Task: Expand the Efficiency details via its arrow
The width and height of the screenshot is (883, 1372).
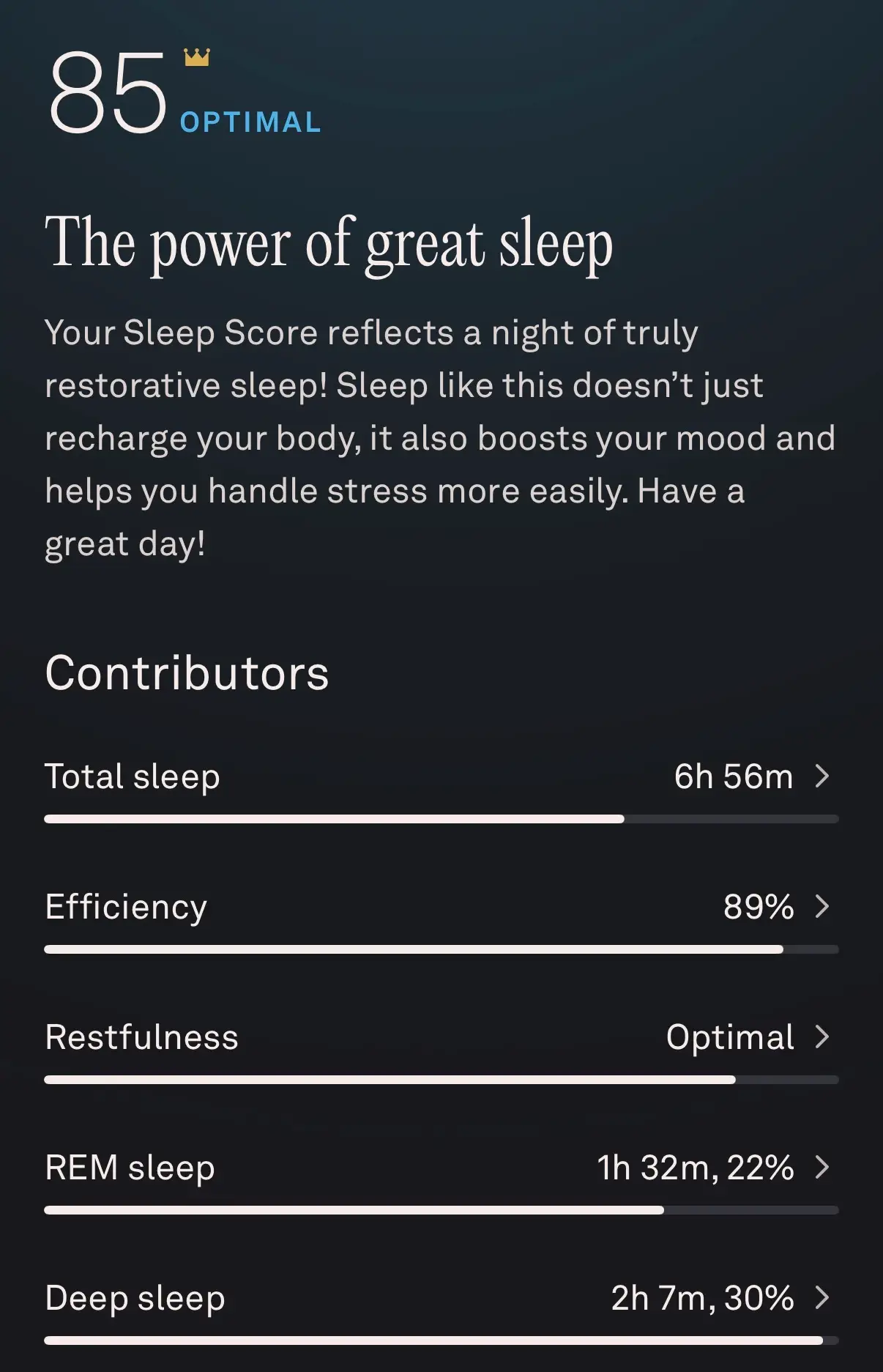Action: tap(823, 907)
